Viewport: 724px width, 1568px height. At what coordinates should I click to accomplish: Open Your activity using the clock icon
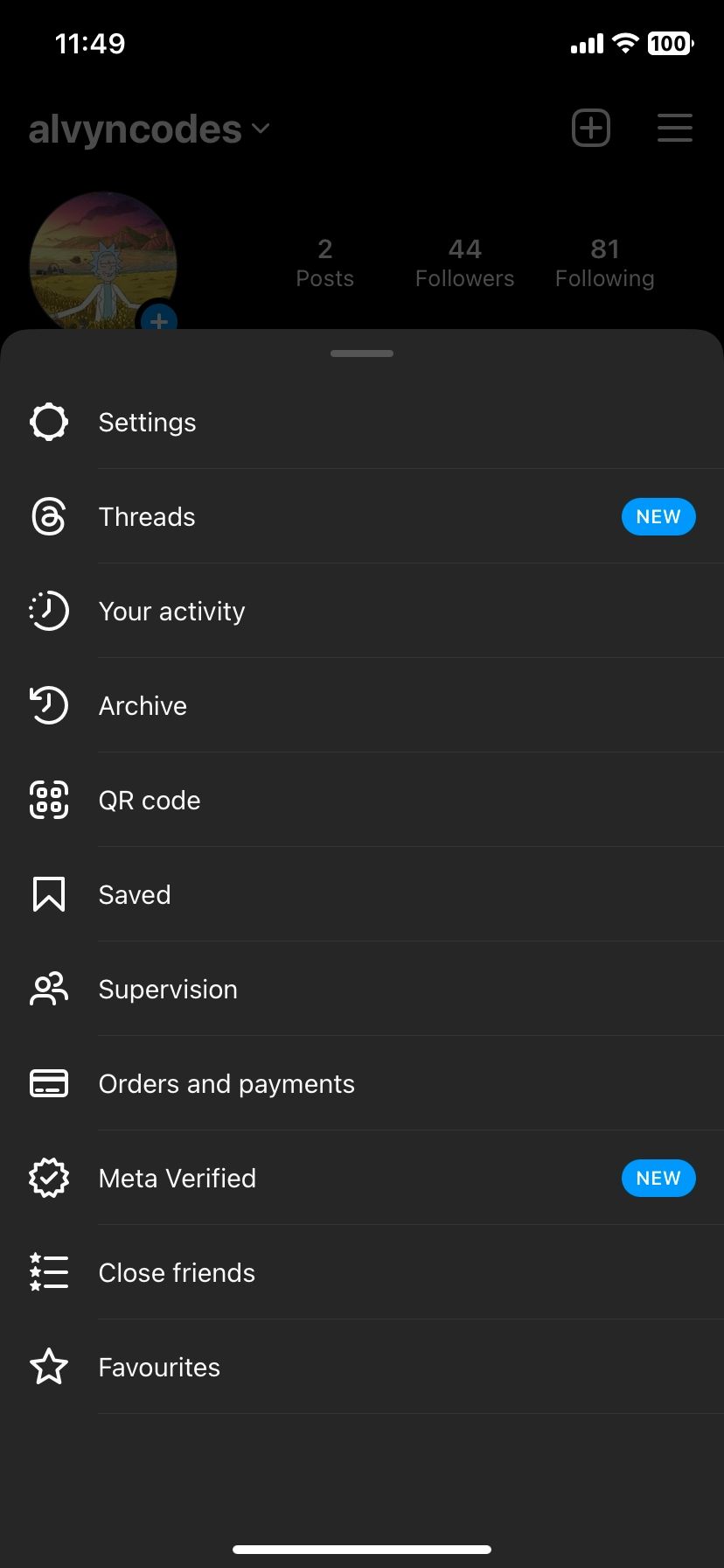(49, 611)
